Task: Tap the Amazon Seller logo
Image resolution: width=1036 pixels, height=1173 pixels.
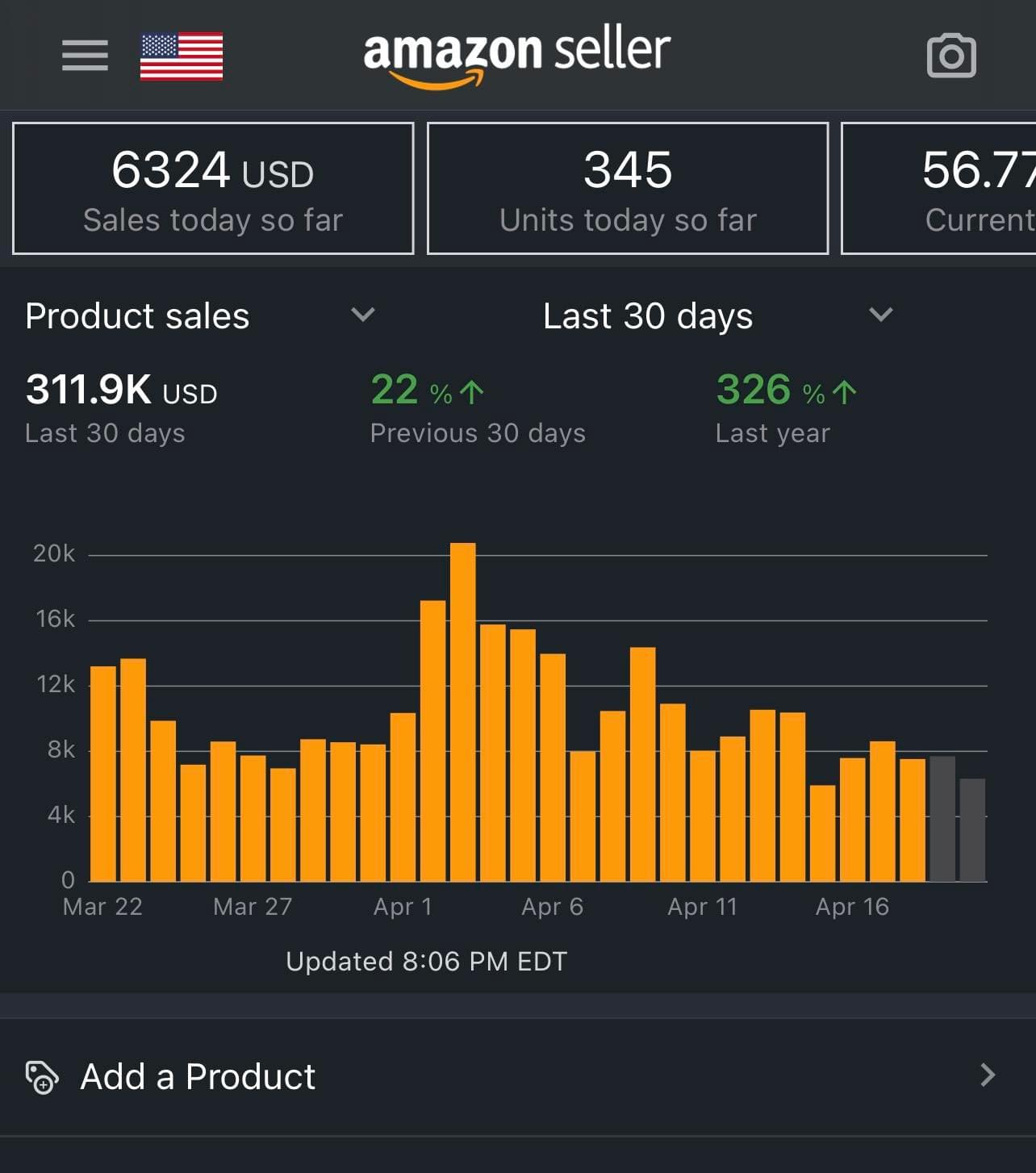Action: pos(516,53)
